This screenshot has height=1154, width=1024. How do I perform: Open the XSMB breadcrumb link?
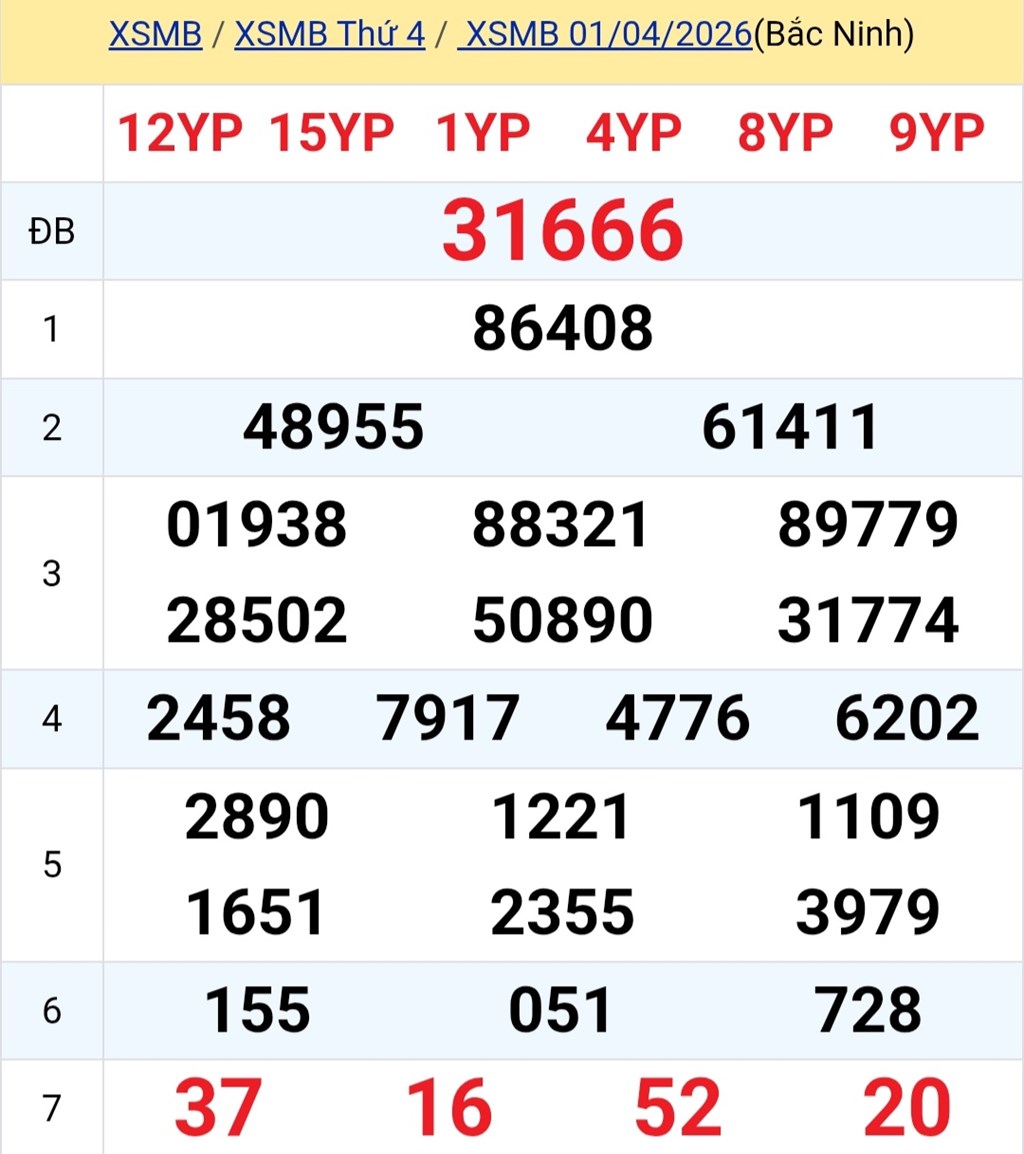[x=155, y=35]
